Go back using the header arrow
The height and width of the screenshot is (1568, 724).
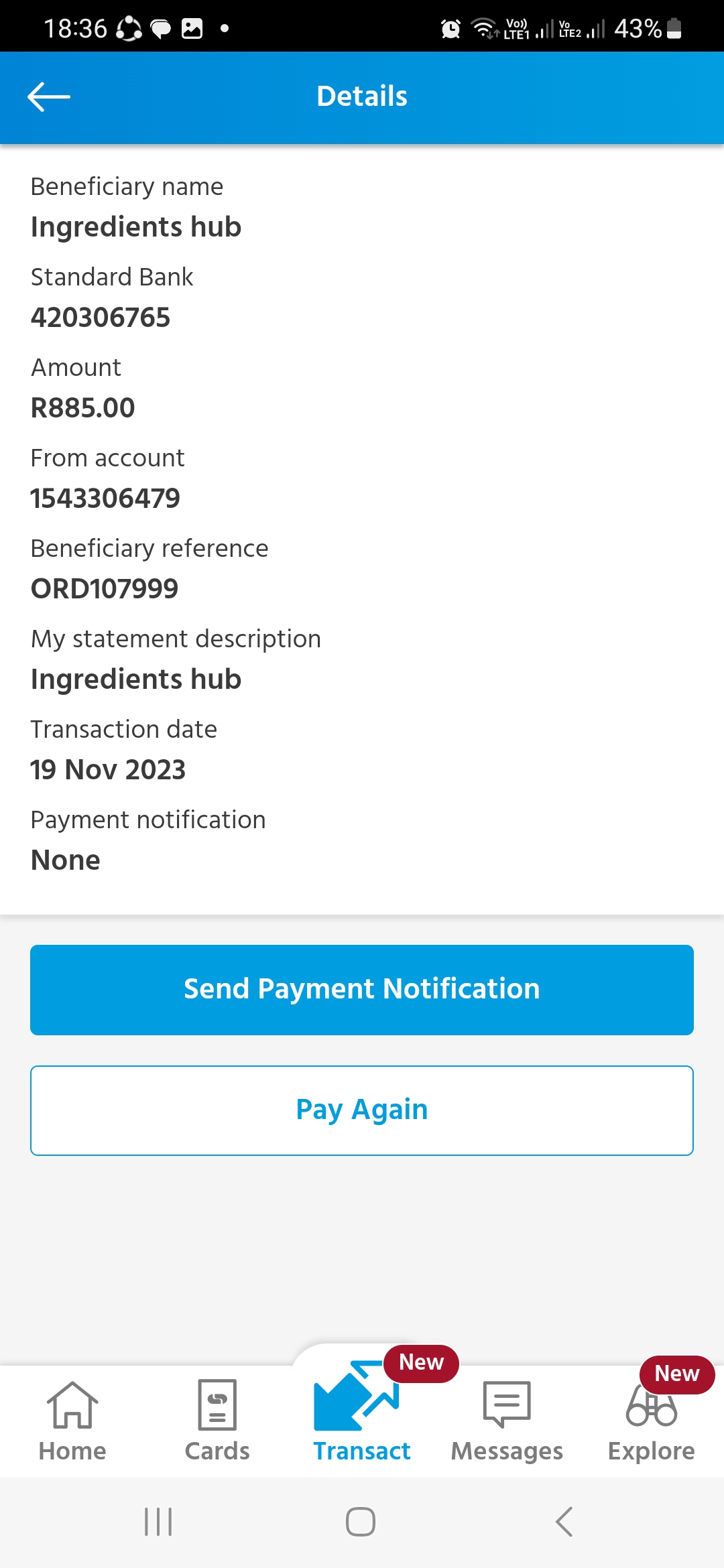[49, 96]
